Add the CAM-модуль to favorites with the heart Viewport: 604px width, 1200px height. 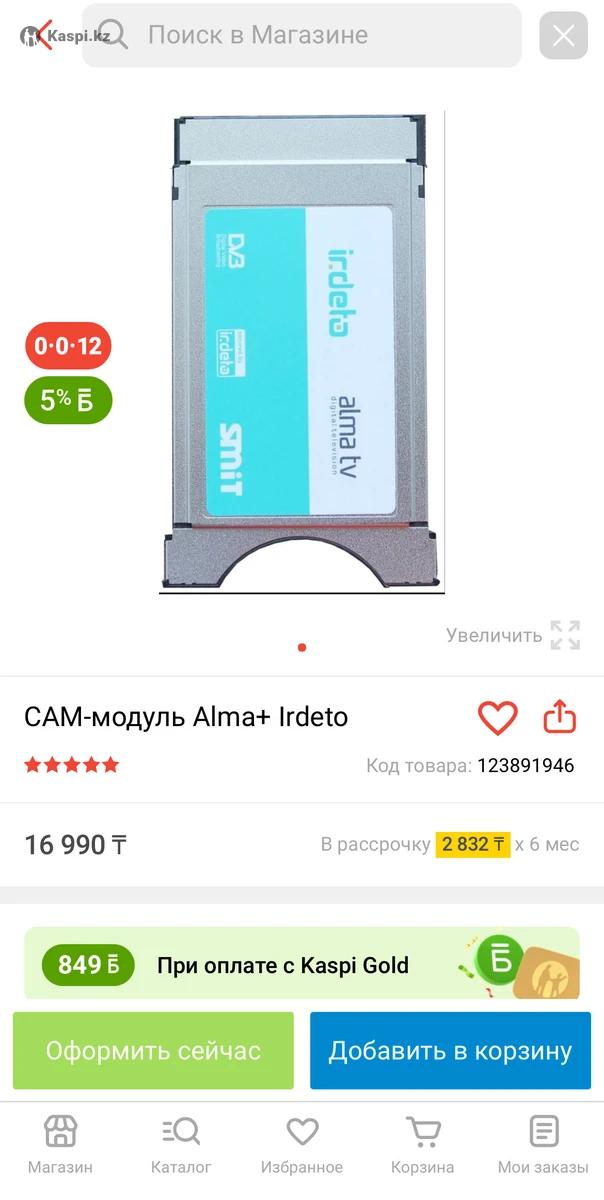coord(497,717)
